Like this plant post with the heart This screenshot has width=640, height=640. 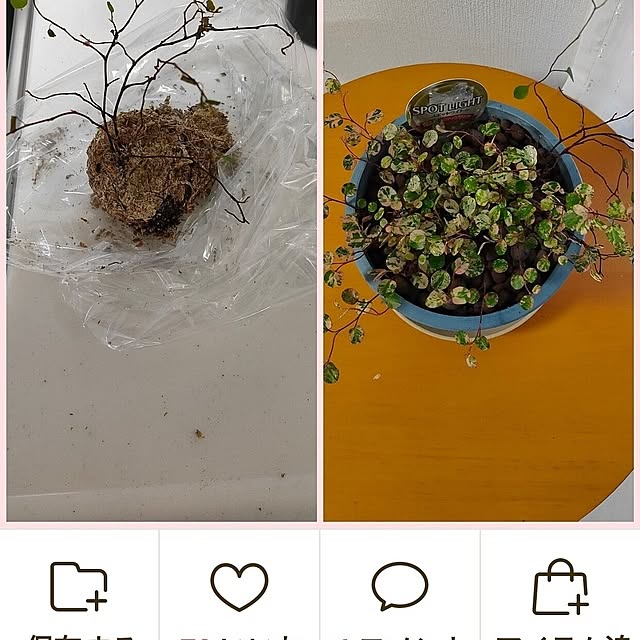click(x=239, y=587)
